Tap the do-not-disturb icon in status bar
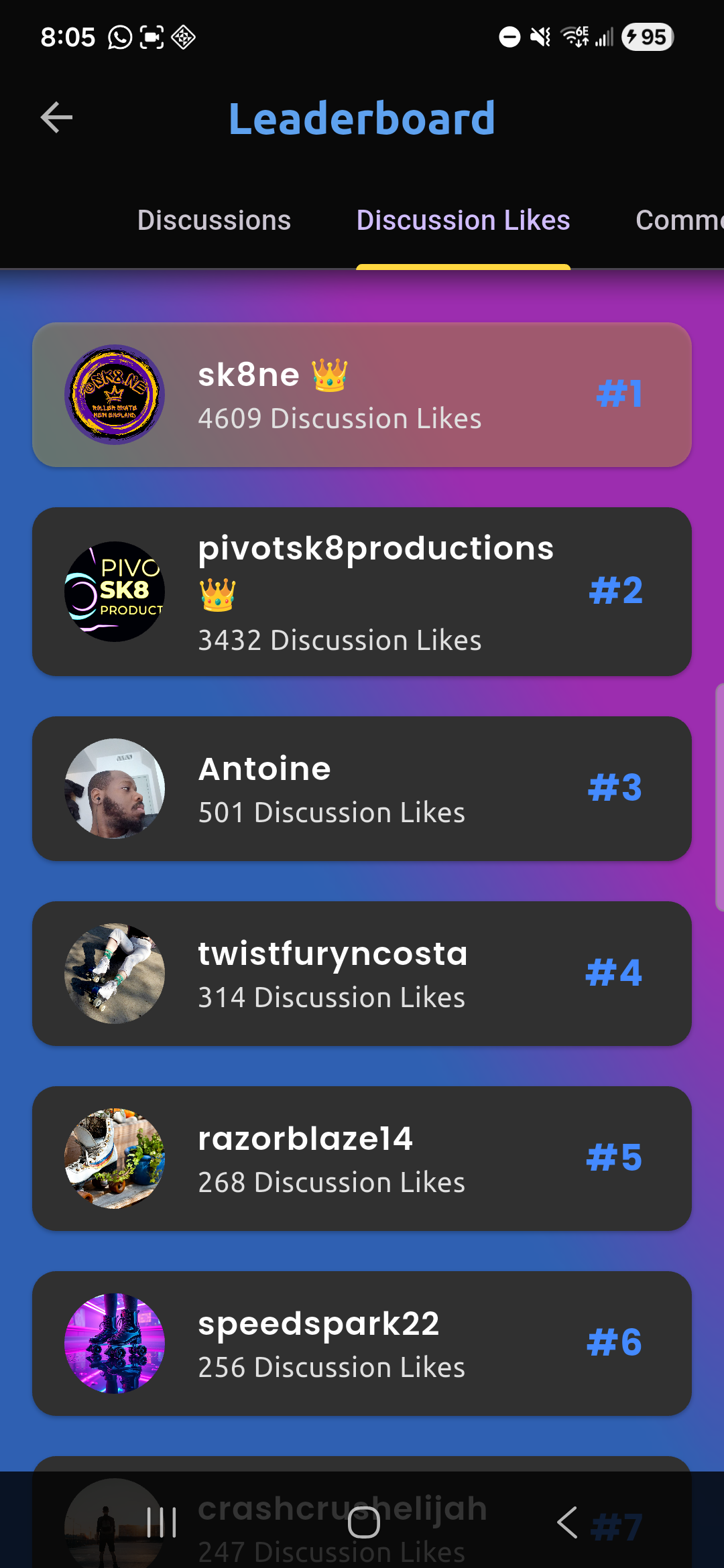724x1568 pixels. click(x=509, y=37)
